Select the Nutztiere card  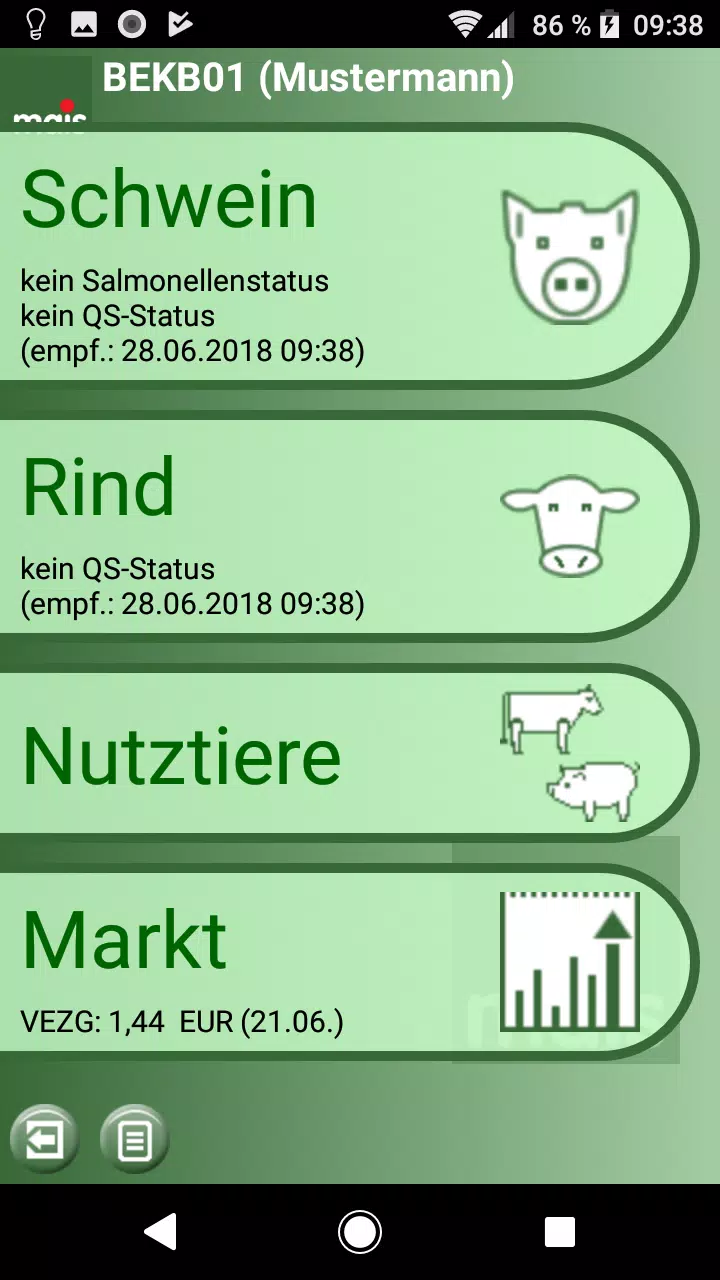click(x=340, y=754)
